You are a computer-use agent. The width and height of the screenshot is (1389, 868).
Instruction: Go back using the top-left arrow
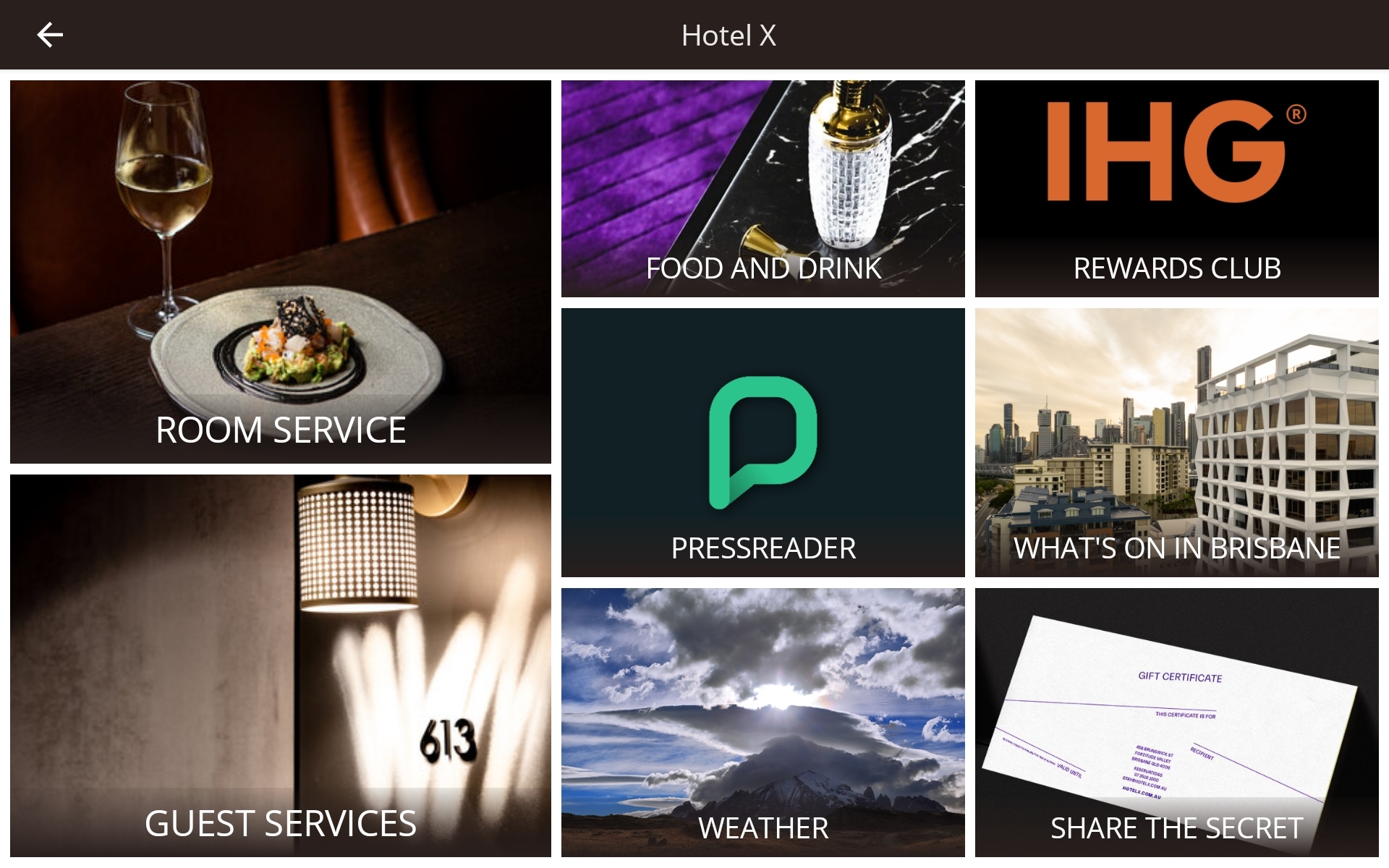click(50, 35)
